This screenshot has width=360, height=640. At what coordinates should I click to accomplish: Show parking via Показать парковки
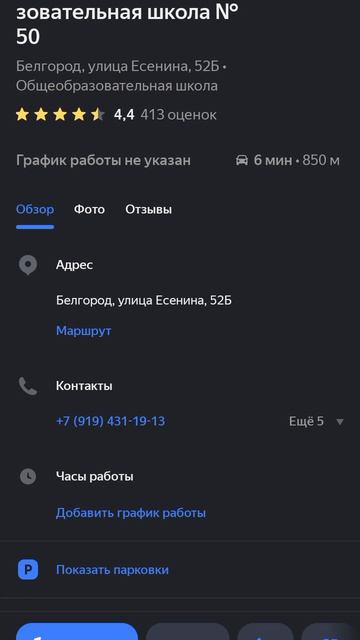(112, 570)
